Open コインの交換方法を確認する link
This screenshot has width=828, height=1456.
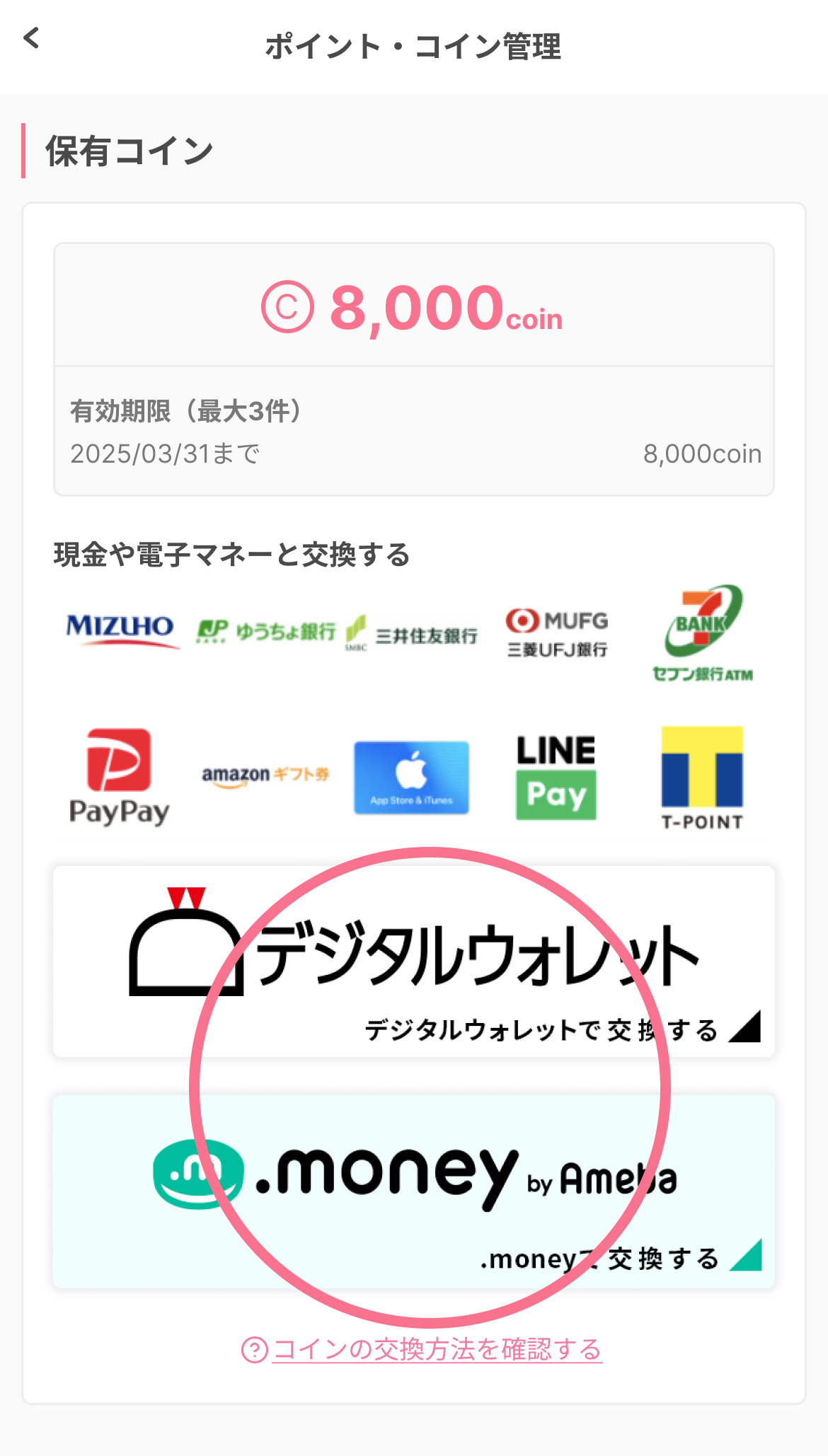tap(436, 1350)
